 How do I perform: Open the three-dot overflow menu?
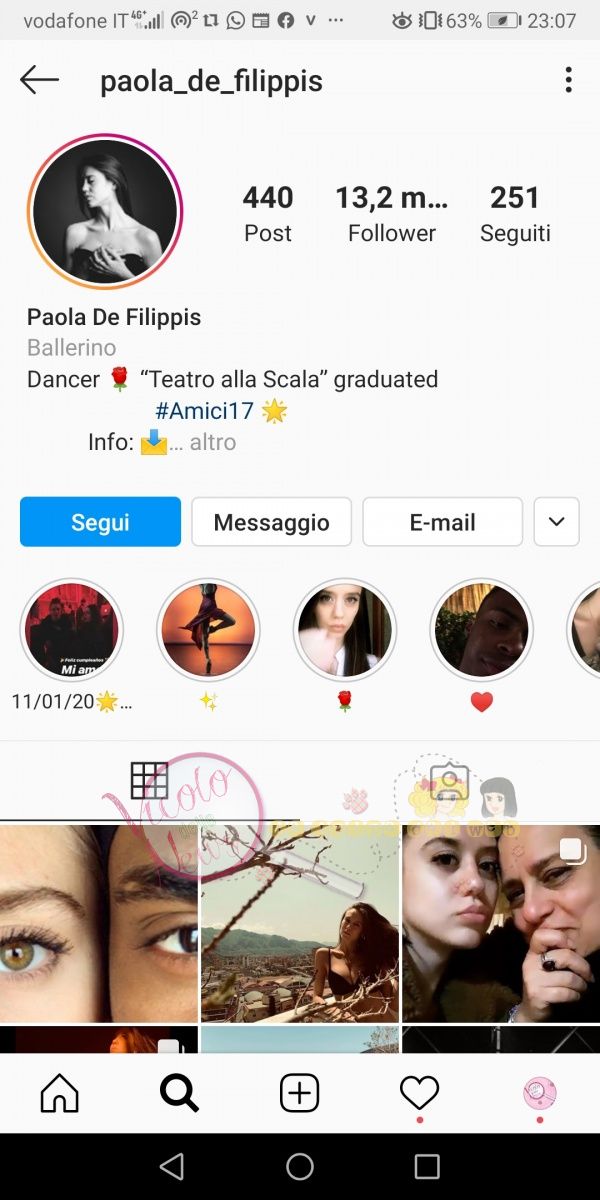pos(568,80)
